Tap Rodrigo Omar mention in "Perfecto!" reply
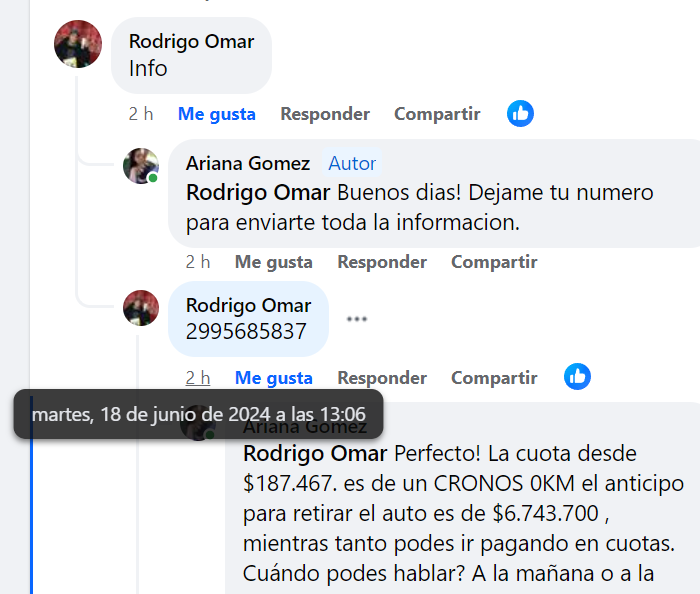Viewport: 700px width, 594px height. pyautogui.click(x=316, y=453)
